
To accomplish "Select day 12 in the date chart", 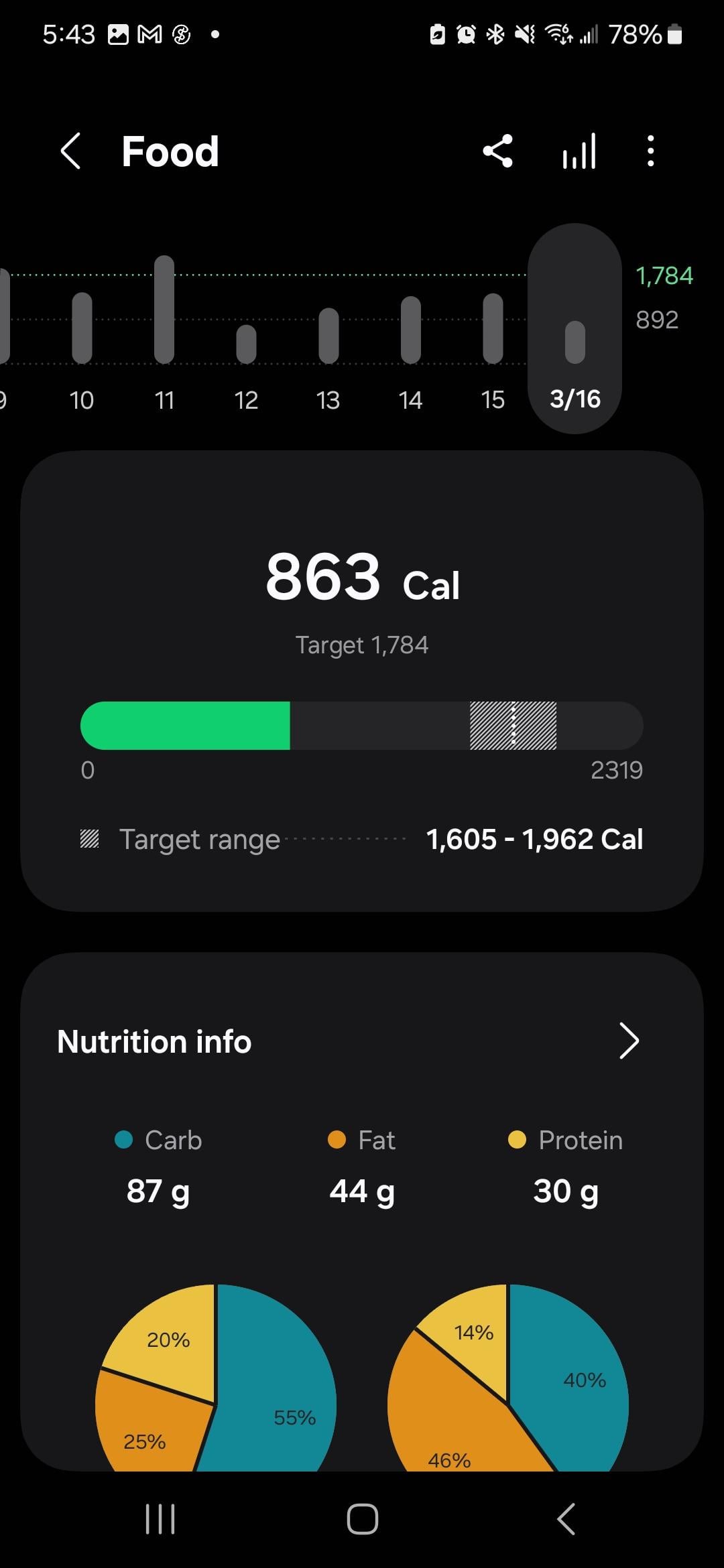I will click(246, 348).
